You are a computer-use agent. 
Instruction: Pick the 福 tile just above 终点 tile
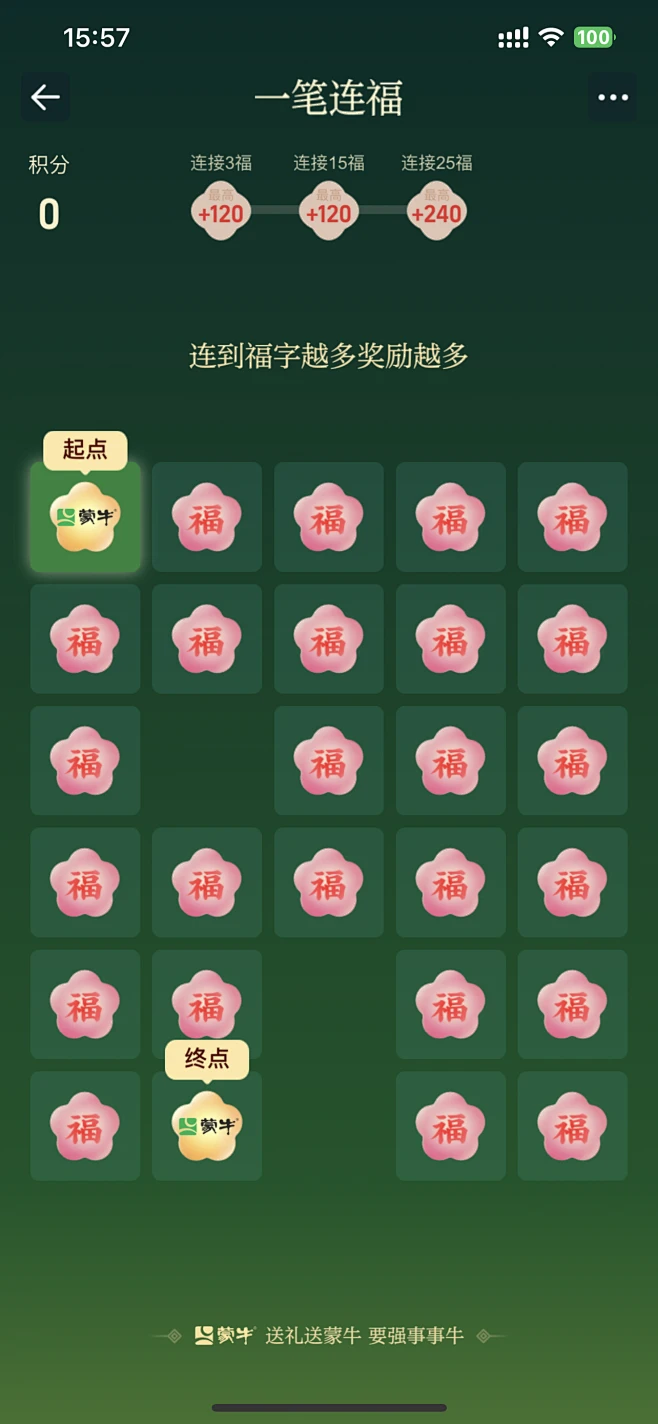pos(207,1003)
